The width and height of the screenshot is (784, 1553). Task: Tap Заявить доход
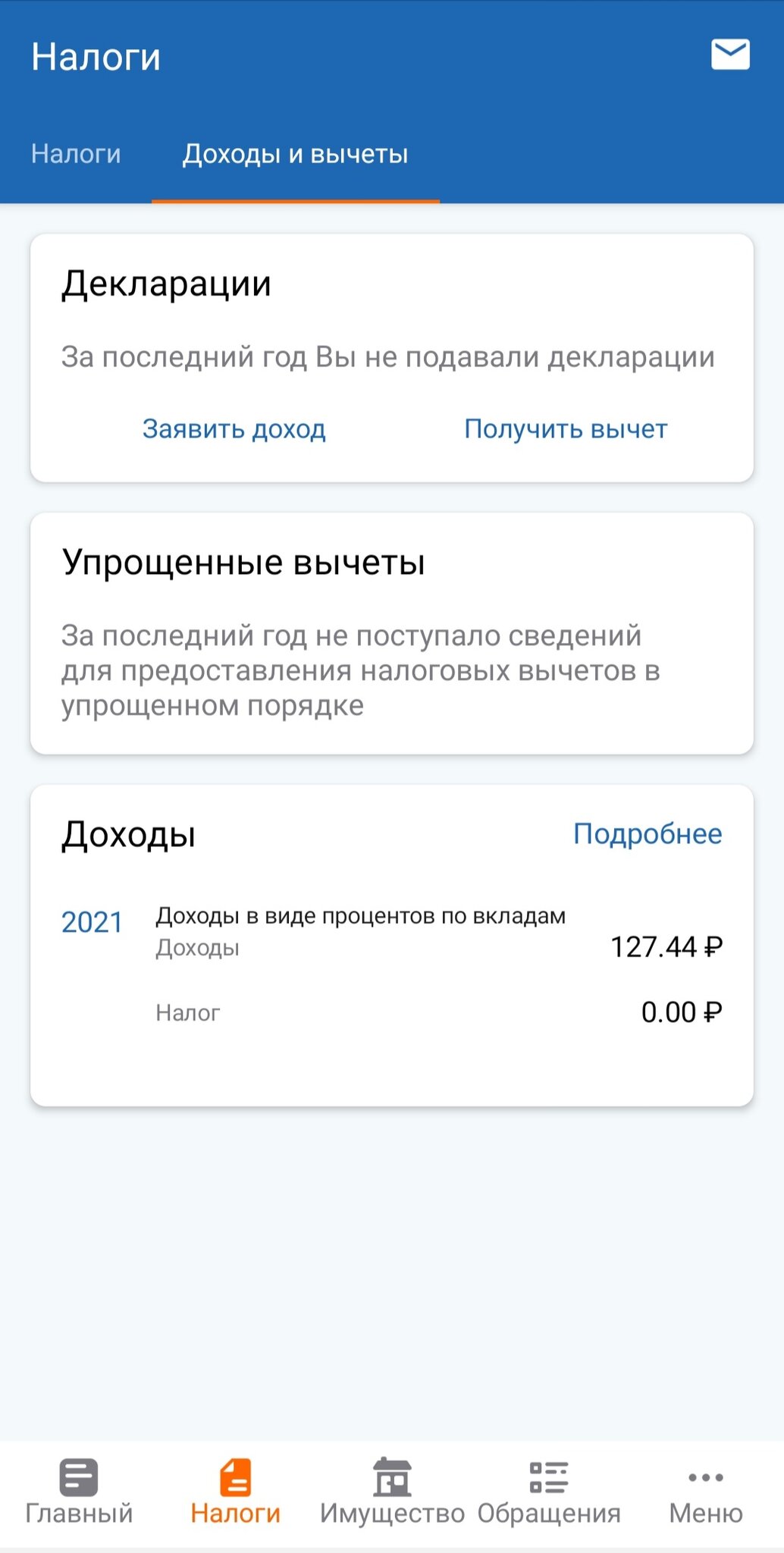click(x=234, y=429)
